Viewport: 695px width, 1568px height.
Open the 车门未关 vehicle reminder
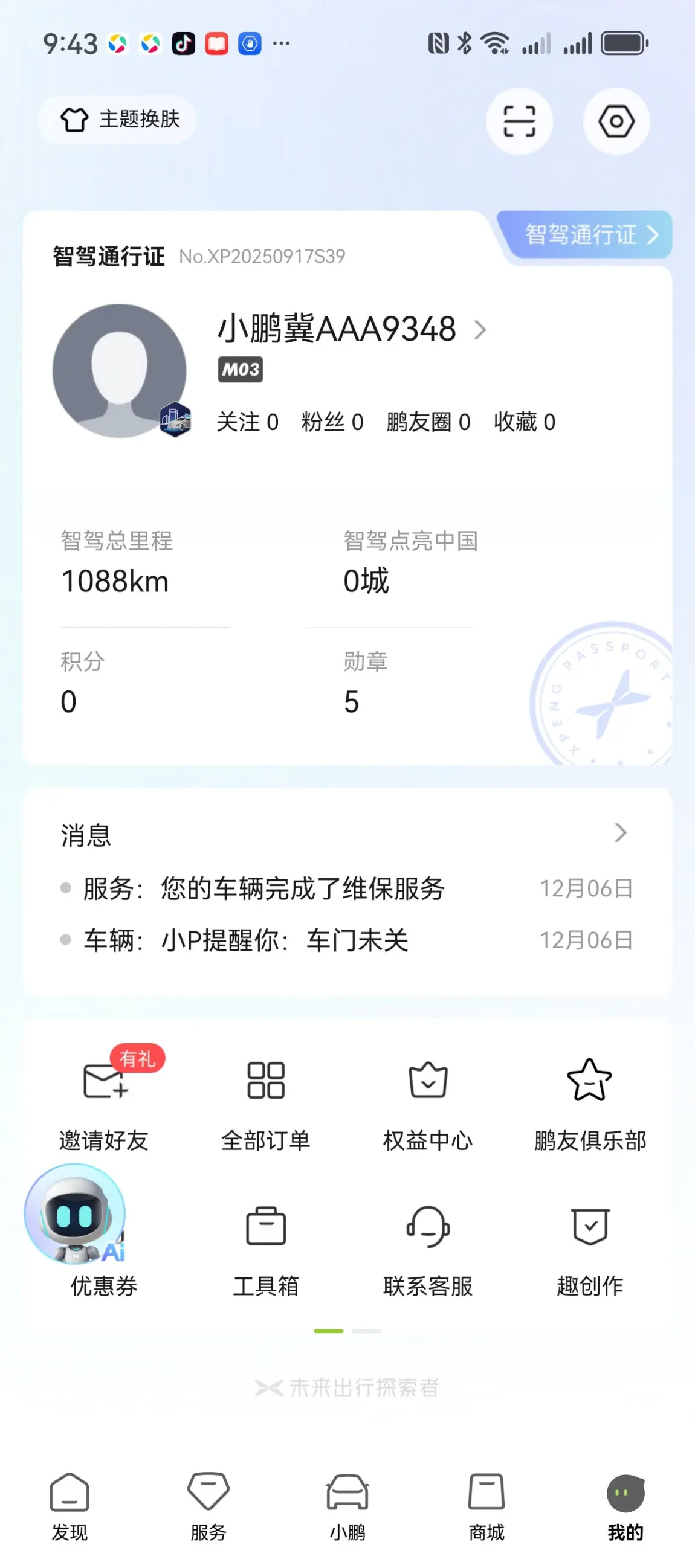point(245,940)
